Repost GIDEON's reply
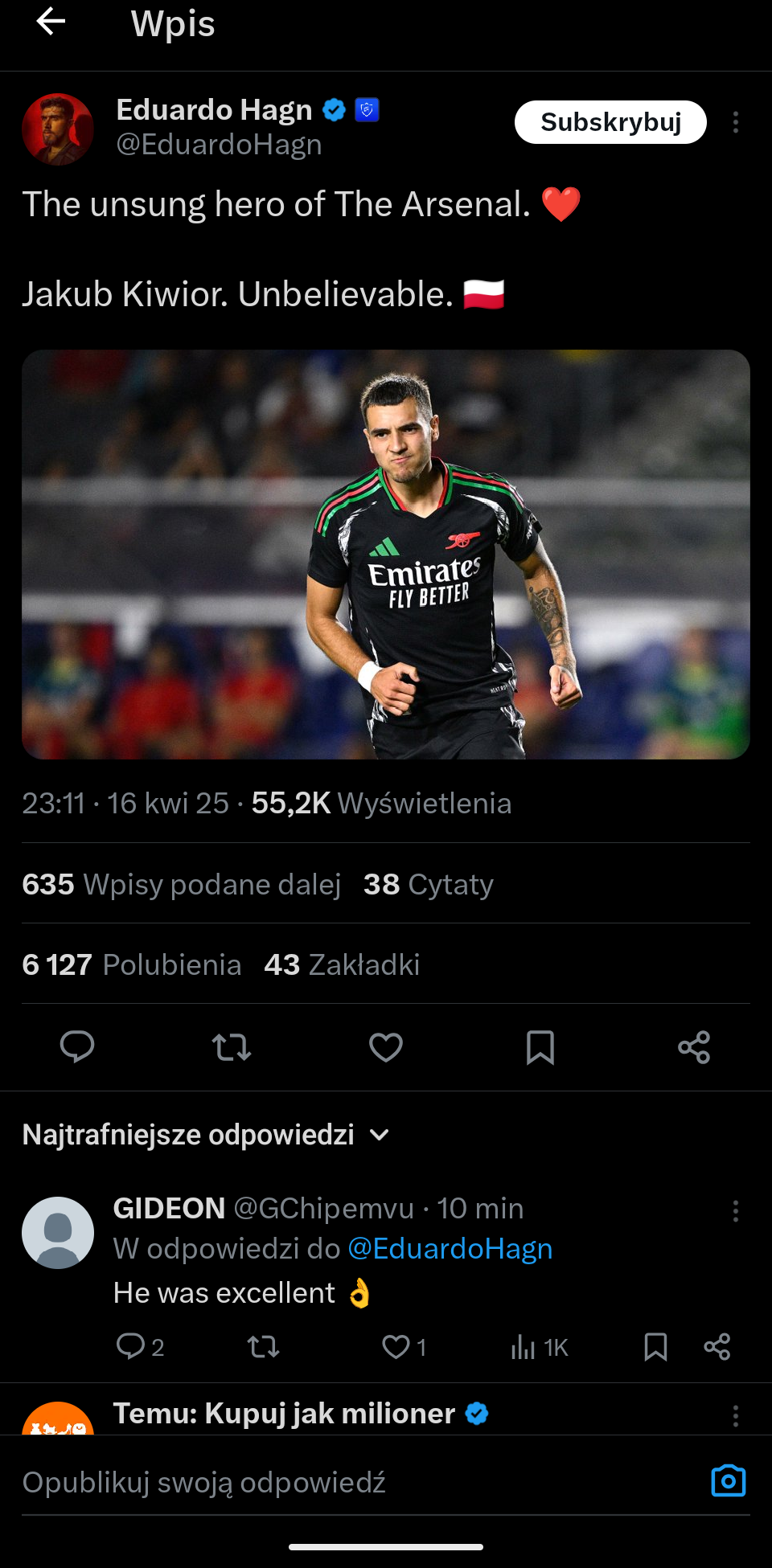 point(263,1346)
